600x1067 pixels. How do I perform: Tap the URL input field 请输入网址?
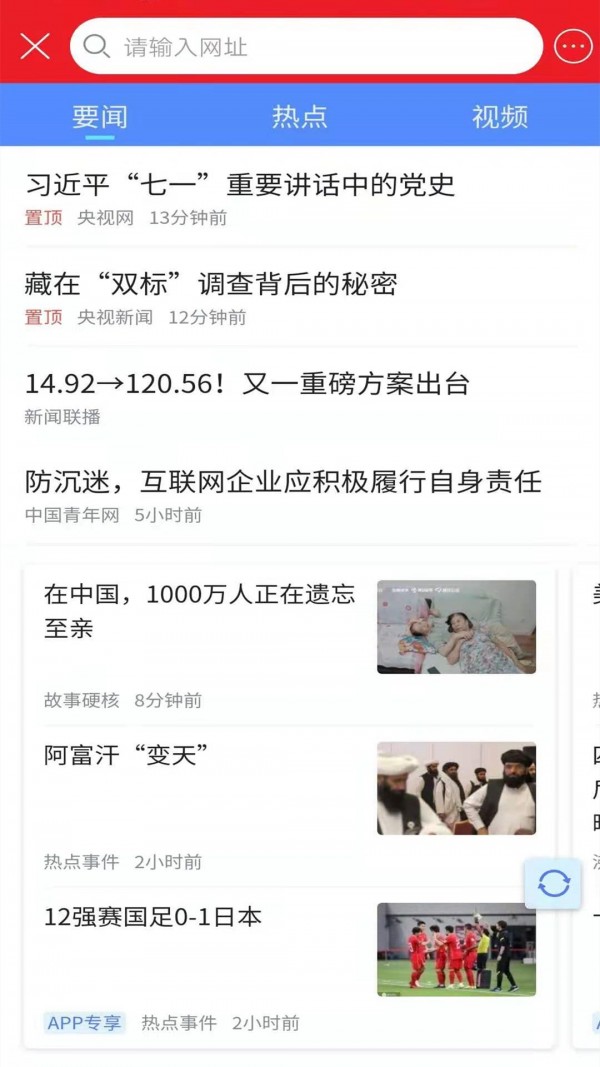click(x=305, y=46)
